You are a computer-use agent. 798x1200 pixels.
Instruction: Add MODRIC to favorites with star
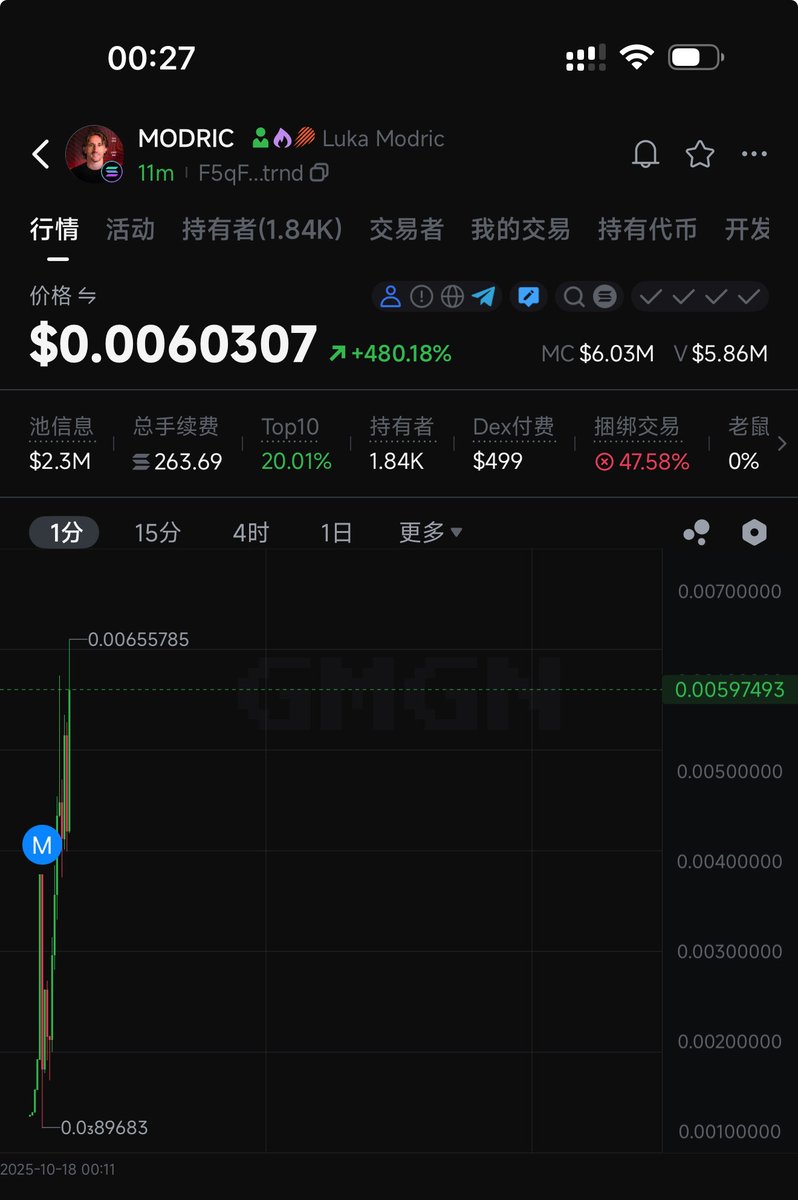pos(700,154)
